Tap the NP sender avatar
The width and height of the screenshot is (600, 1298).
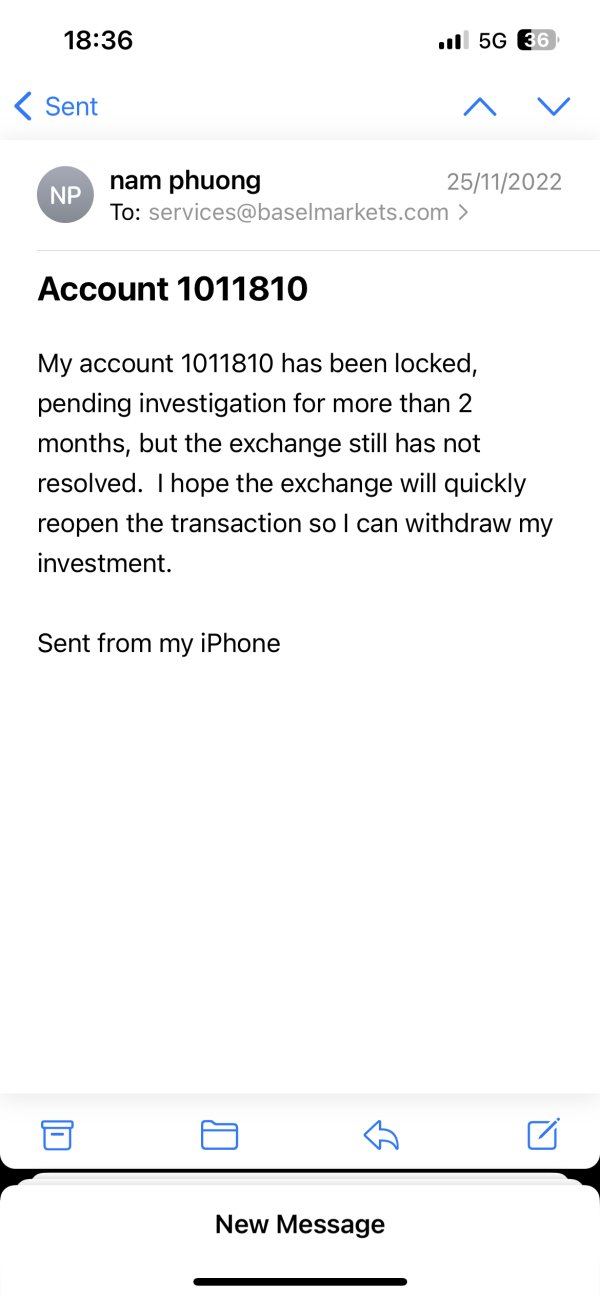65,195
